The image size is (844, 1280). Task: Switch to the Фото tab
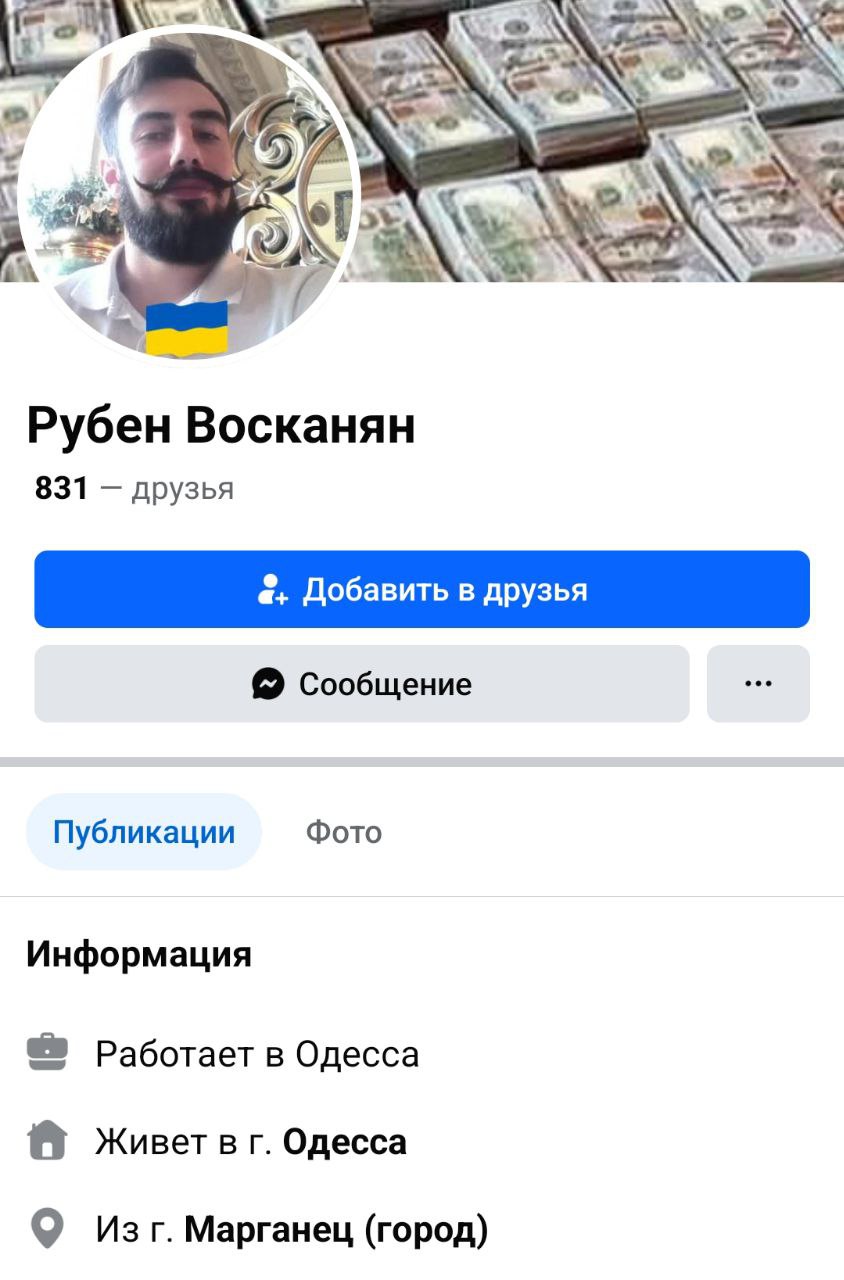343,832
